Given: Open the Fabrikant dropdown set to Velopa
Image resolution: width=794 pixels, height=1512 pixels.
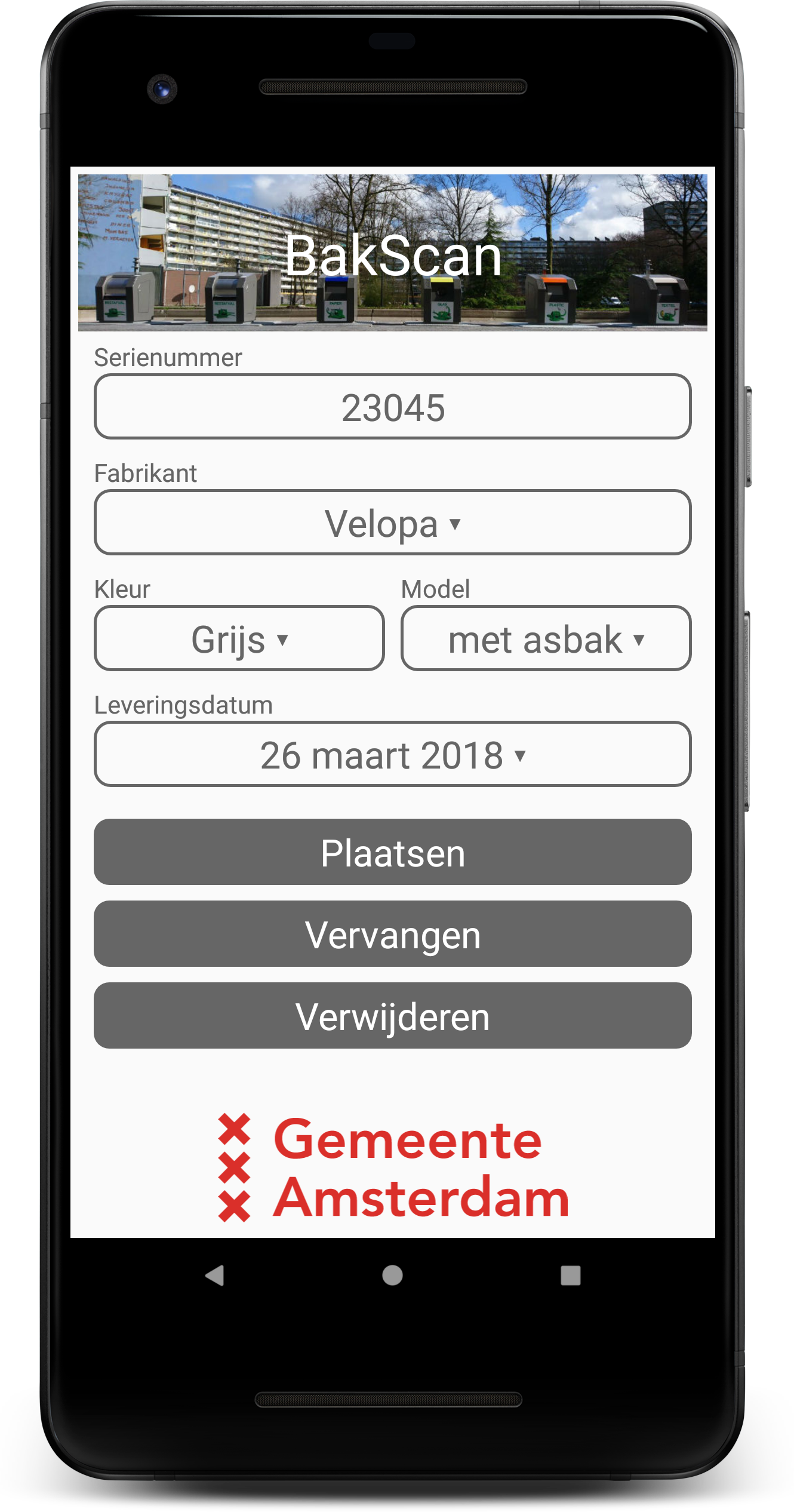Looking at the screenshot, I should (x=392, y=523).
